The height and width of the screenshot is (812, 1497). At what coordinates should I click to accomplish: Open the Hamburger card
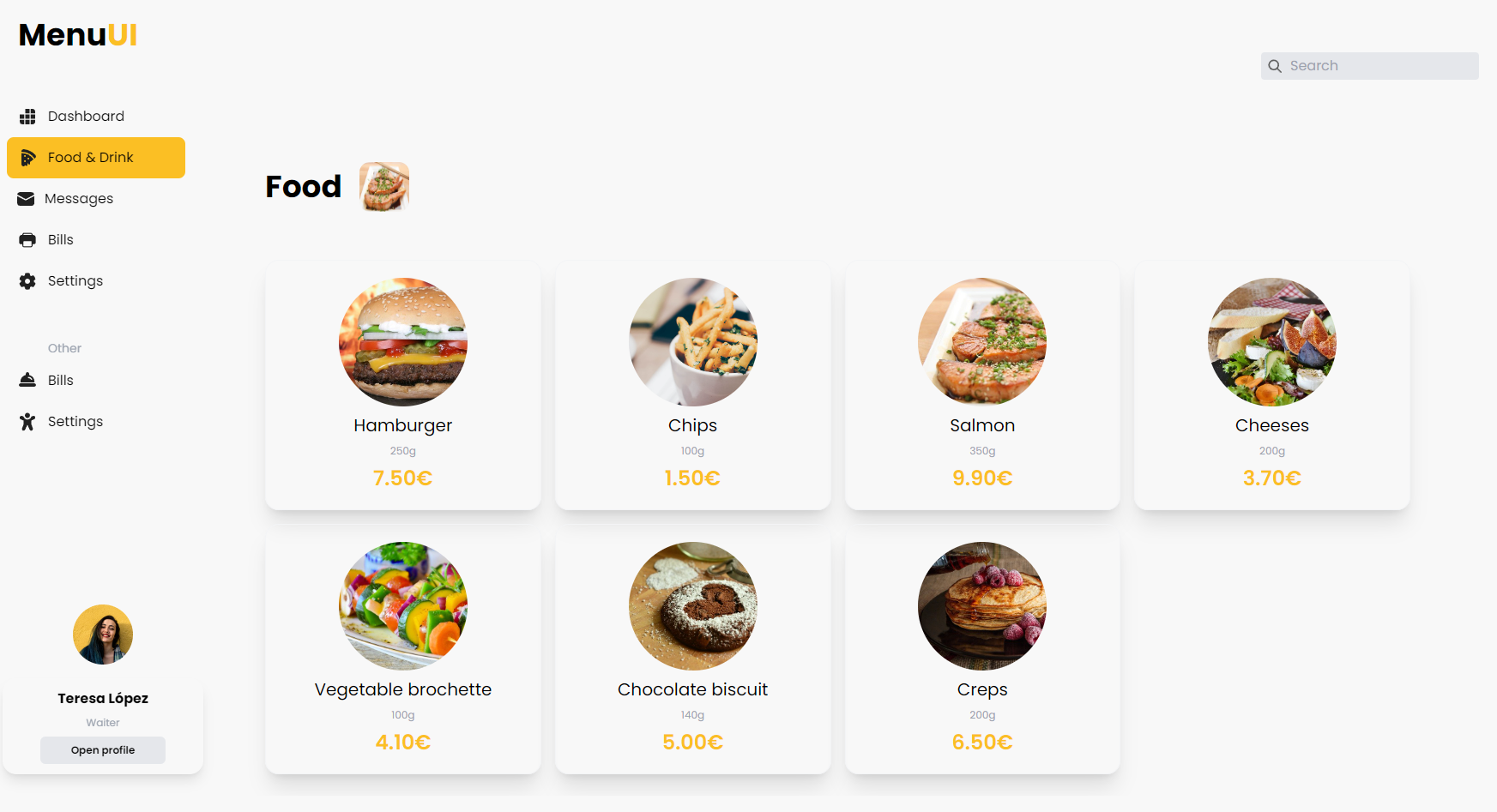pyautogui.click(x=403, y=386)
